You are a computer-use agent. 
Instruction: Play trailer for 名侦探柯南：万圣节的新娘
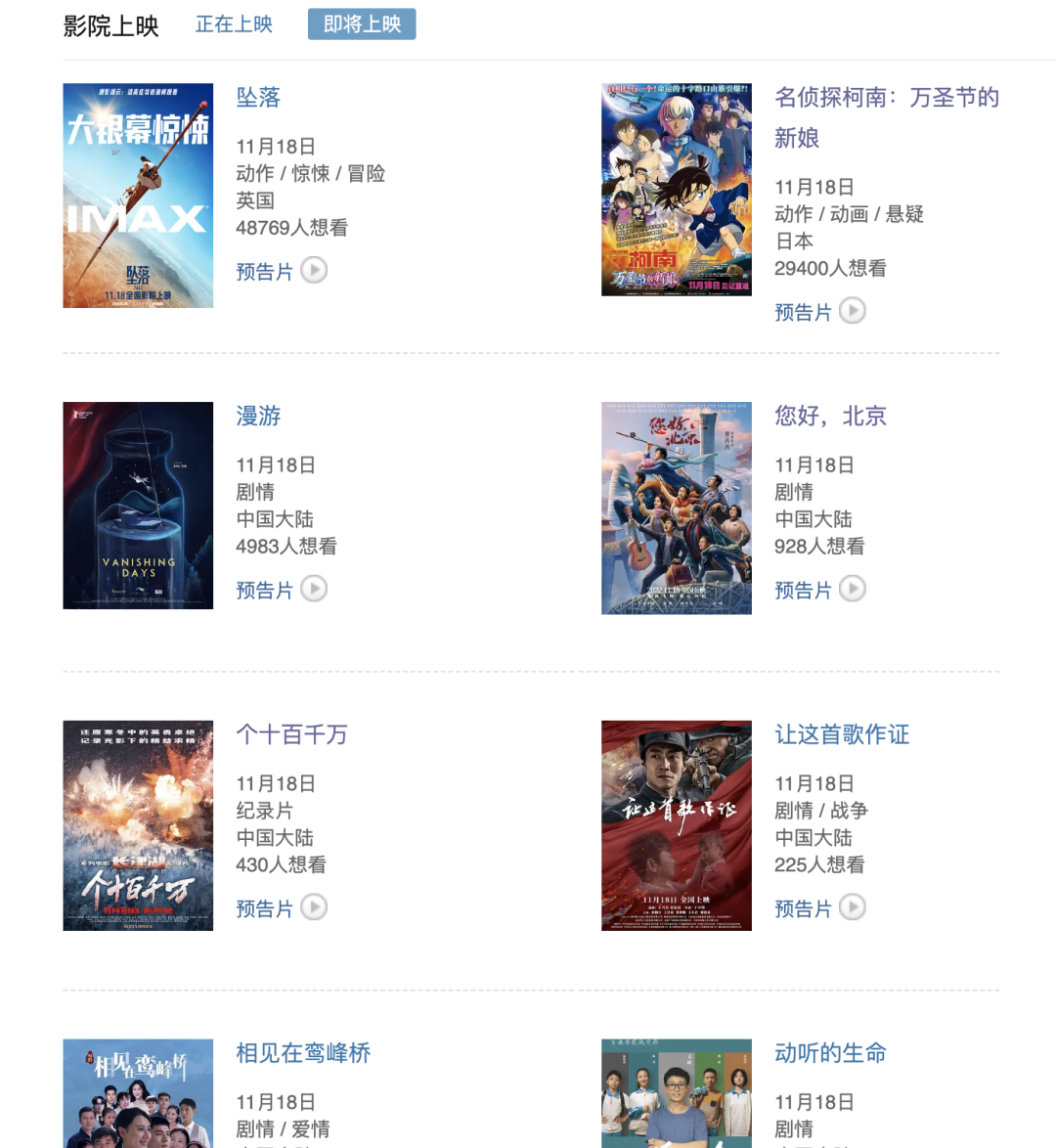click(x=819, y=312)
